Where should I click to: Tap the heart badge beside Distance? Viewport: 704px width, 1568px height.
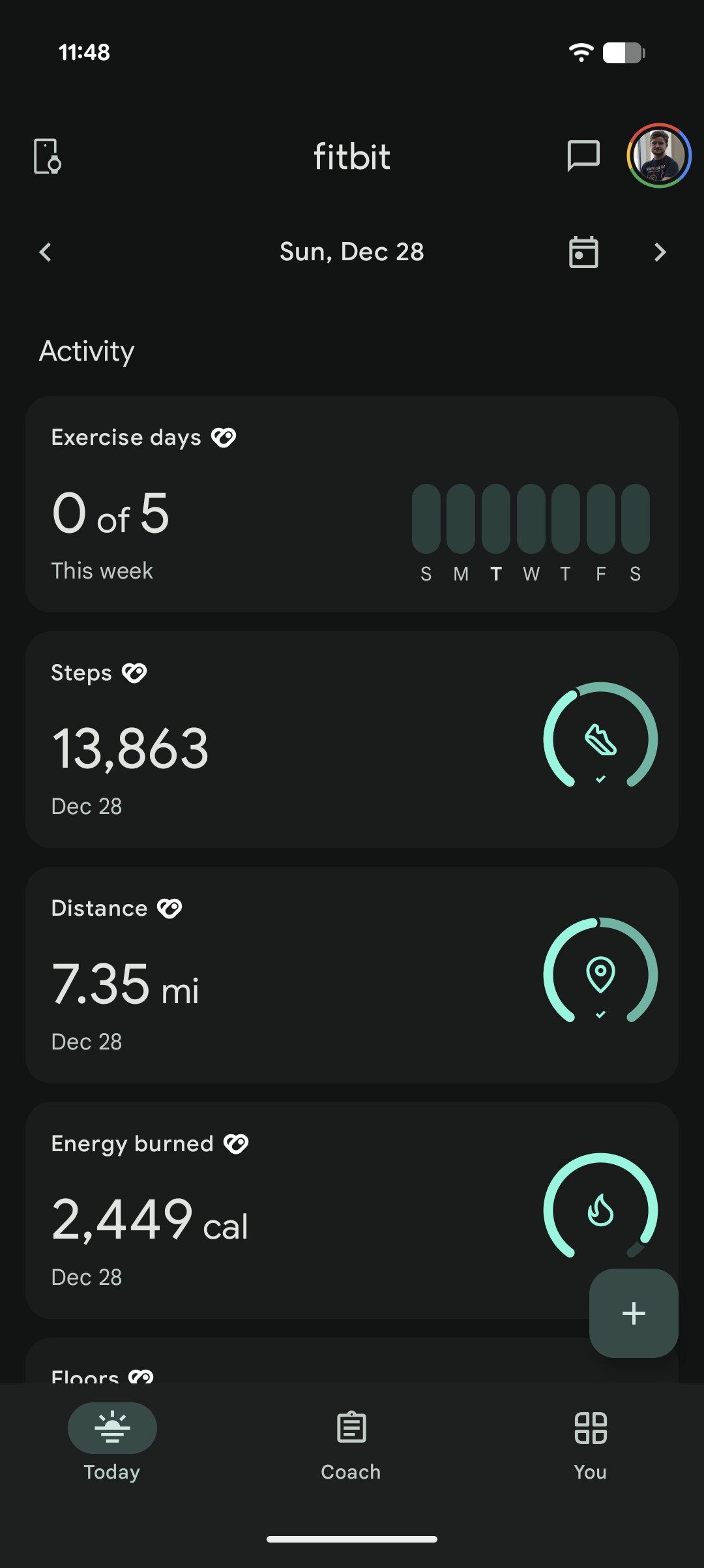point(169,908)
